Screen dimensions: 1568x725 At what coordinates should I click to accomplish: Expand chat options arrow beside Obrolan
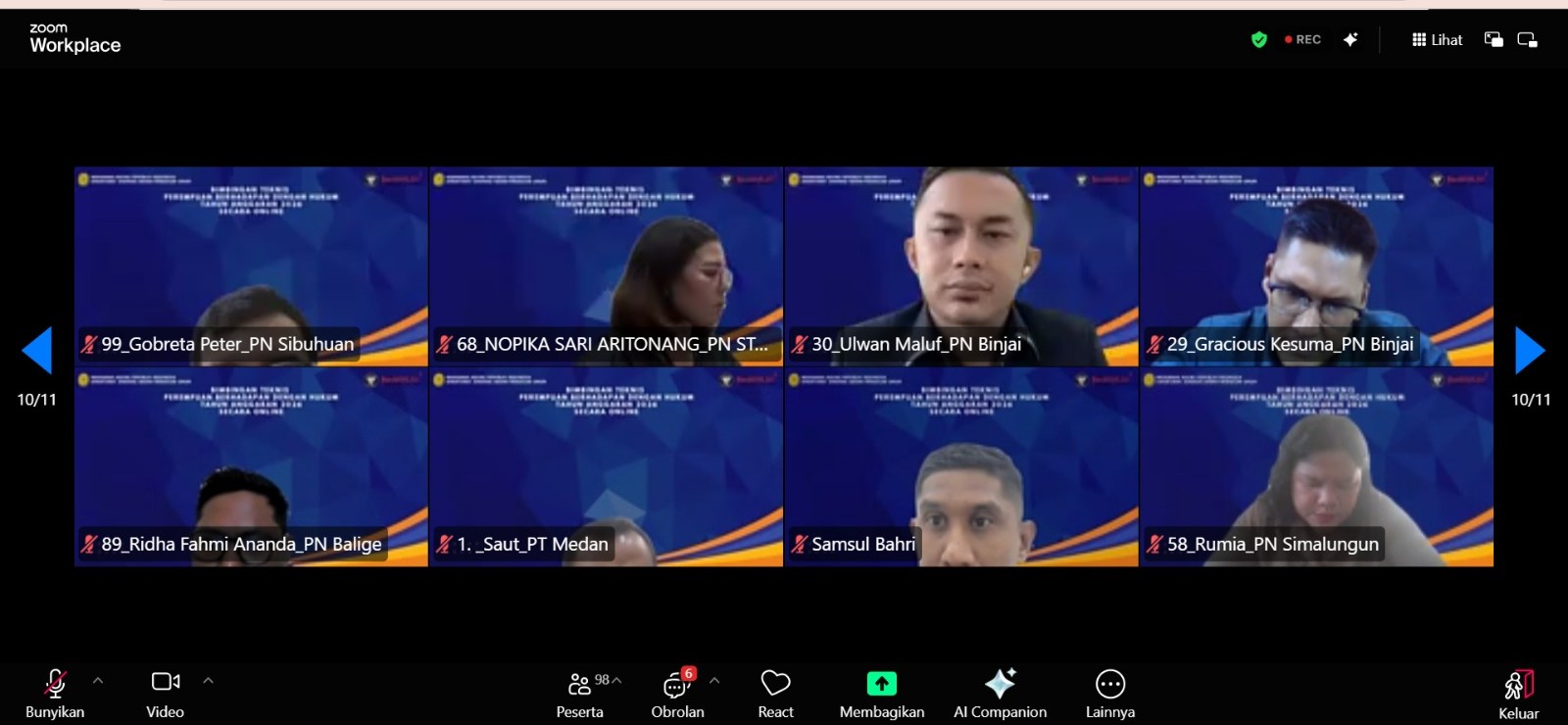tap(714, 680)
